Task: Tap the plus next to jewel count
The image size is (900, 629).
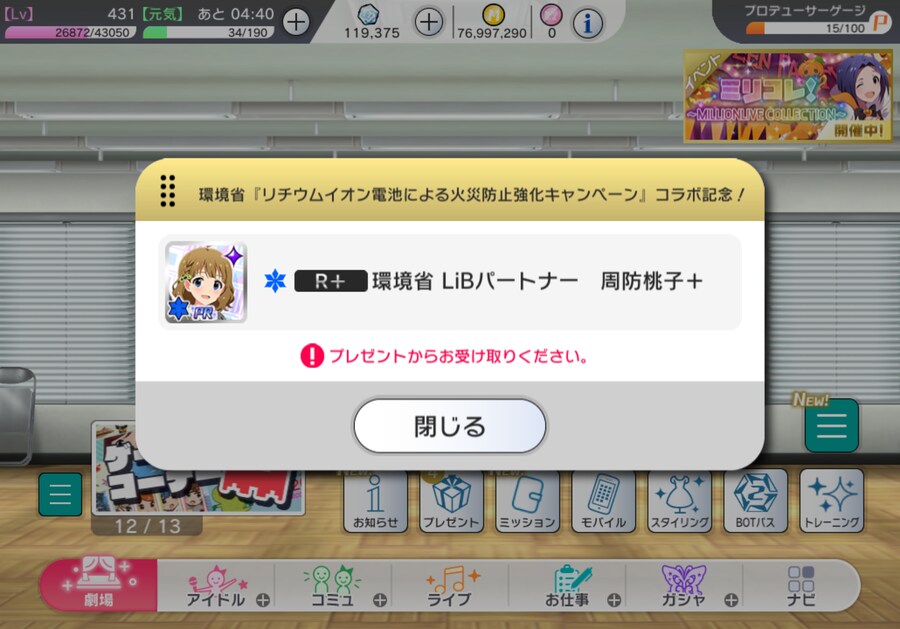Action: coord(428,21)
